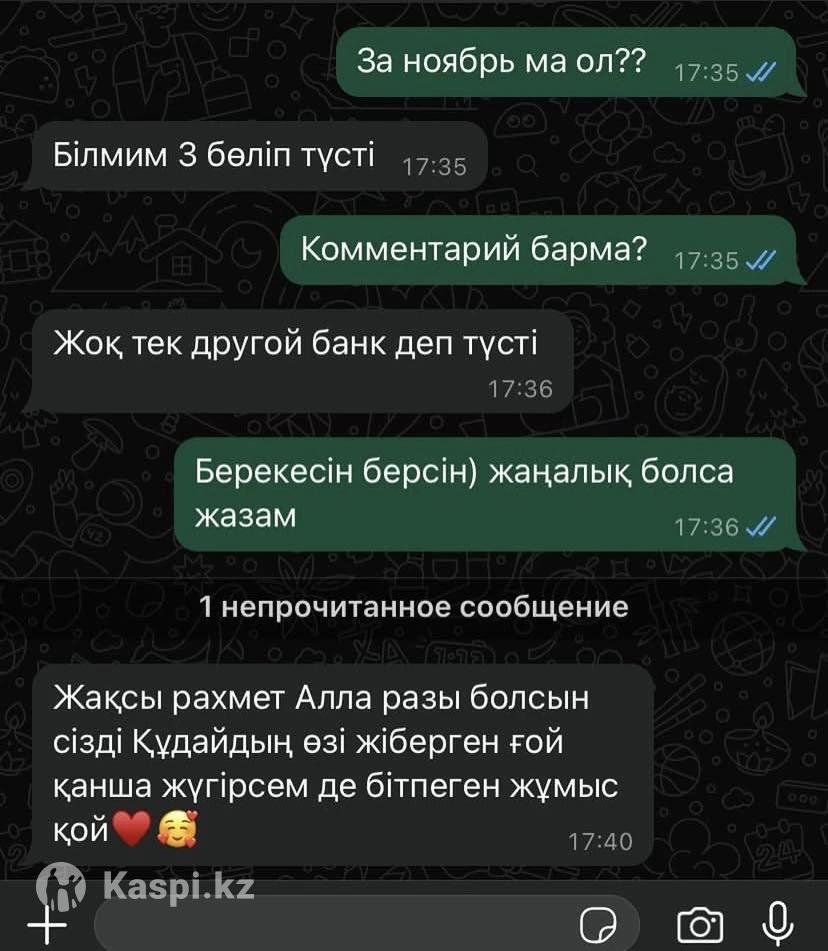The image size is (828, 951).
Task: Open the sticker picker
Action: (597, 922)
